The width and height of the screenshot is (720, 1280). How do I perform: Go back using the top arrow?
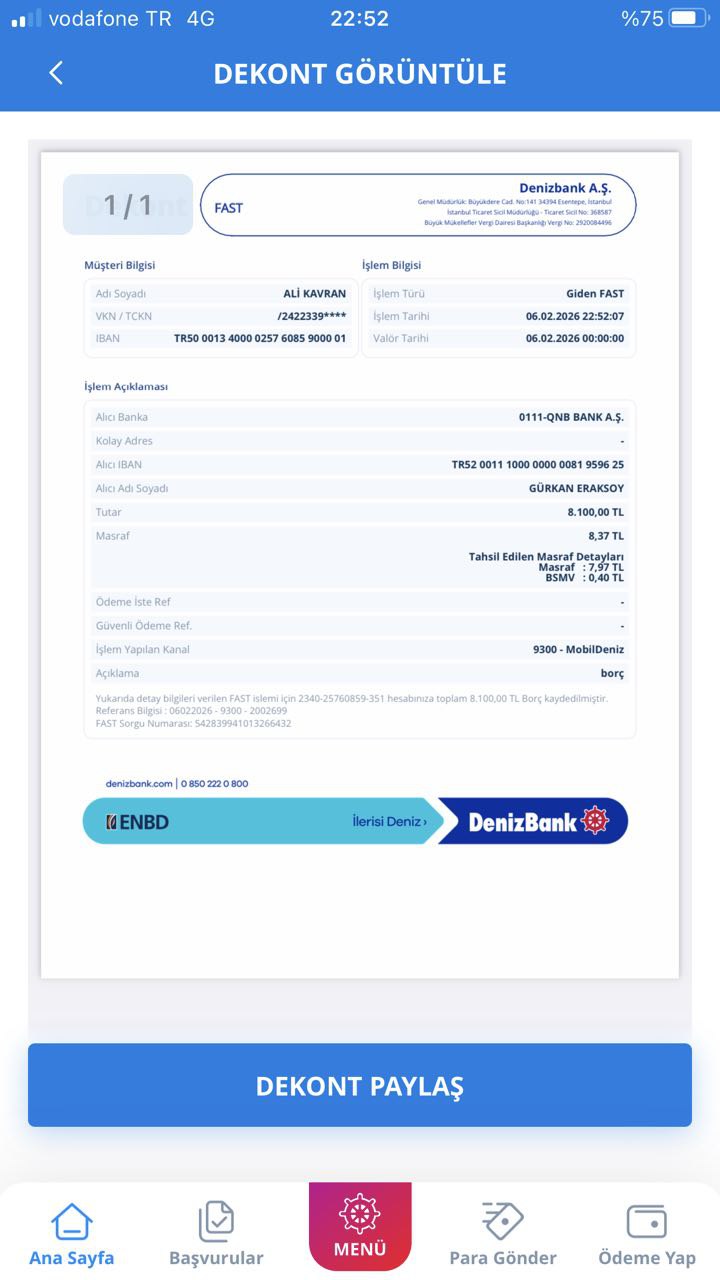tap(56, 73)
